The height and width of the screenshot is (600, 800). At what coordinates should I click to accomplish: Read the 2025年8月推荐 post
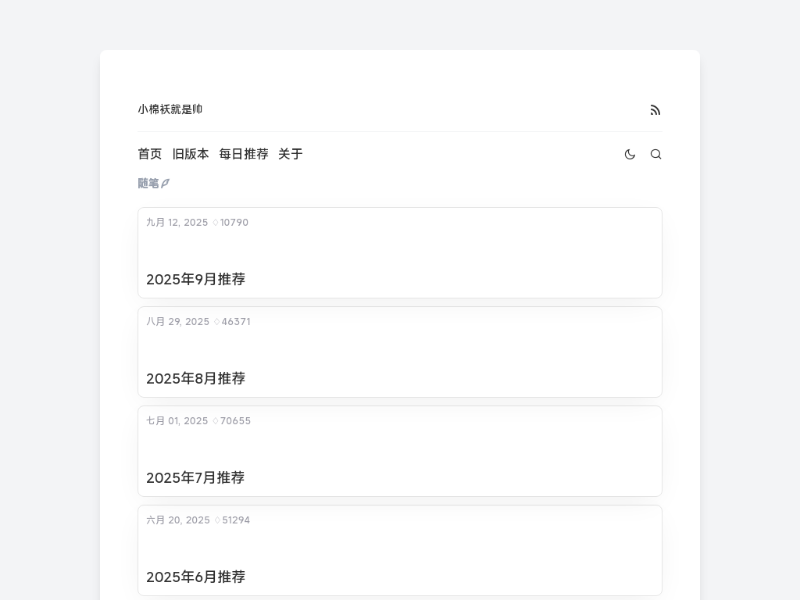tap(196, 378)
